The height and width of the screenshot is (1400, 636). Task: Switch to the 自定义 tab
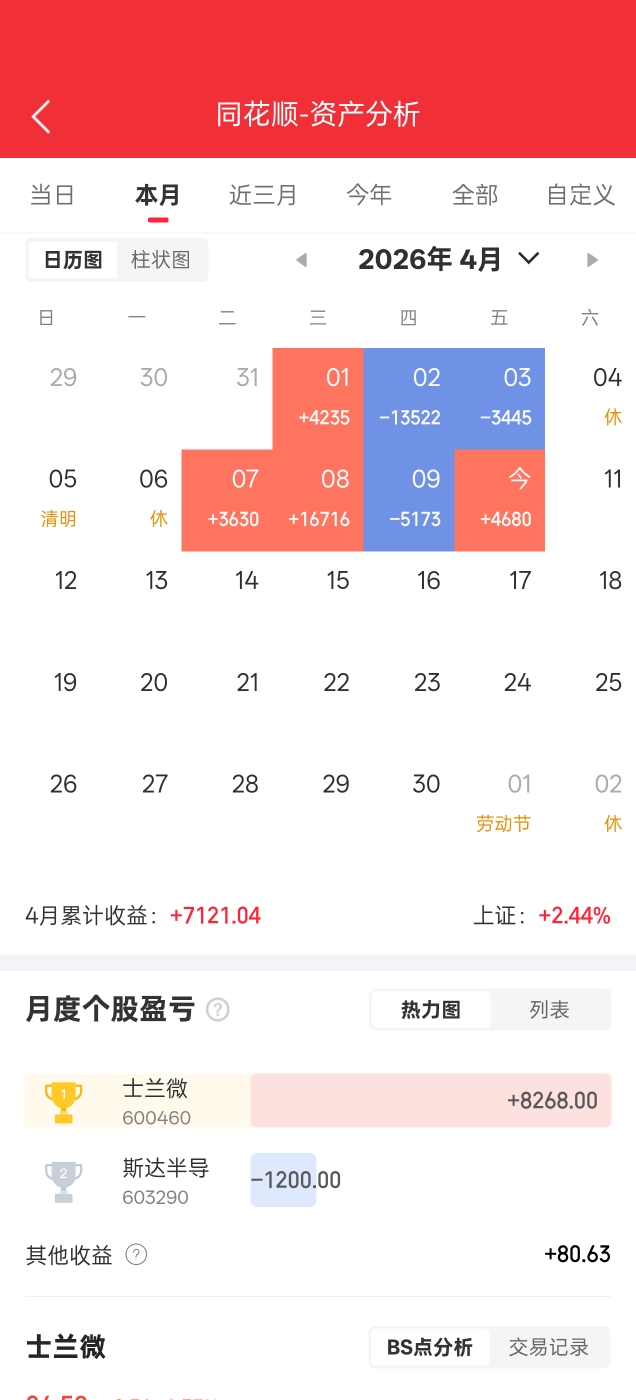pyautogui.click(x=580, y=195)
